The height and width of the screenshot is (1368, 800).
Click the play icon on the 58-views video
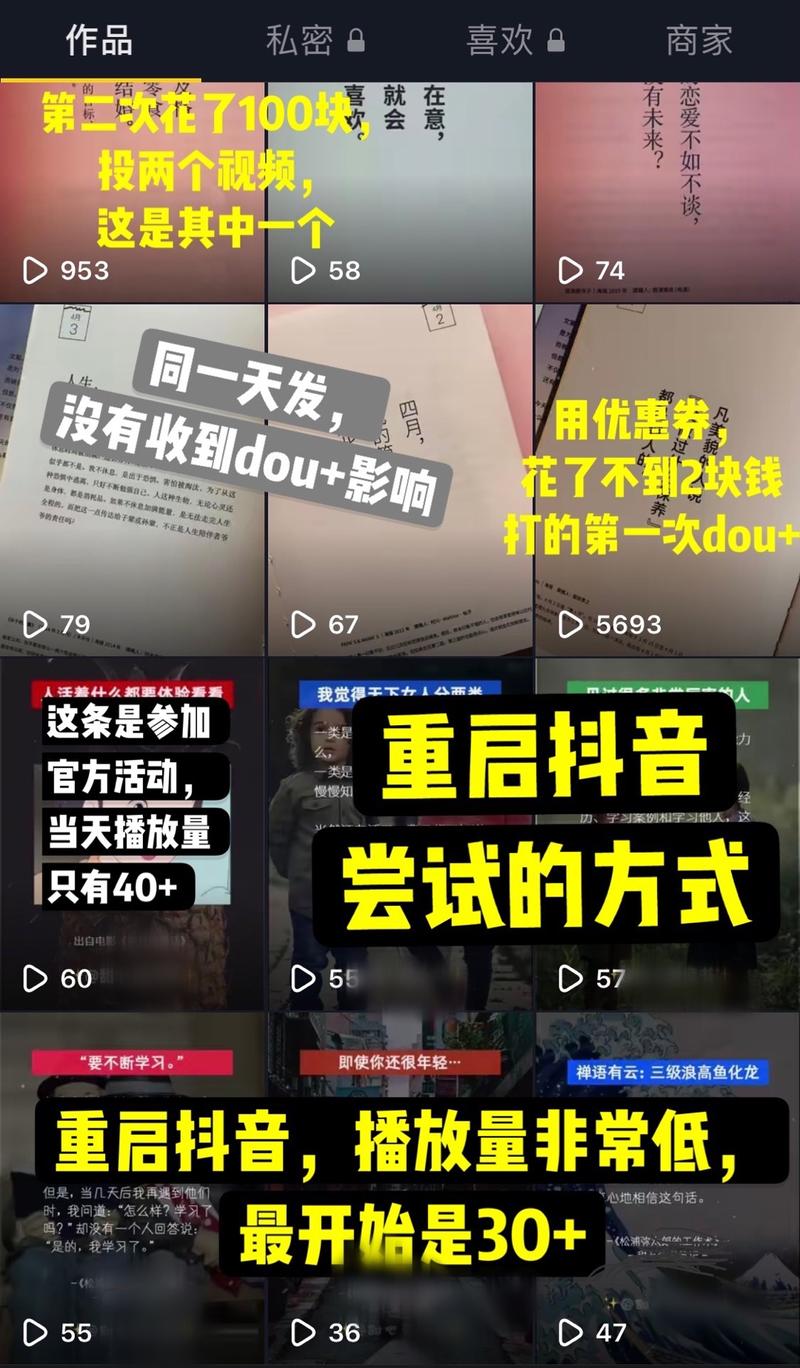[304, 270]
